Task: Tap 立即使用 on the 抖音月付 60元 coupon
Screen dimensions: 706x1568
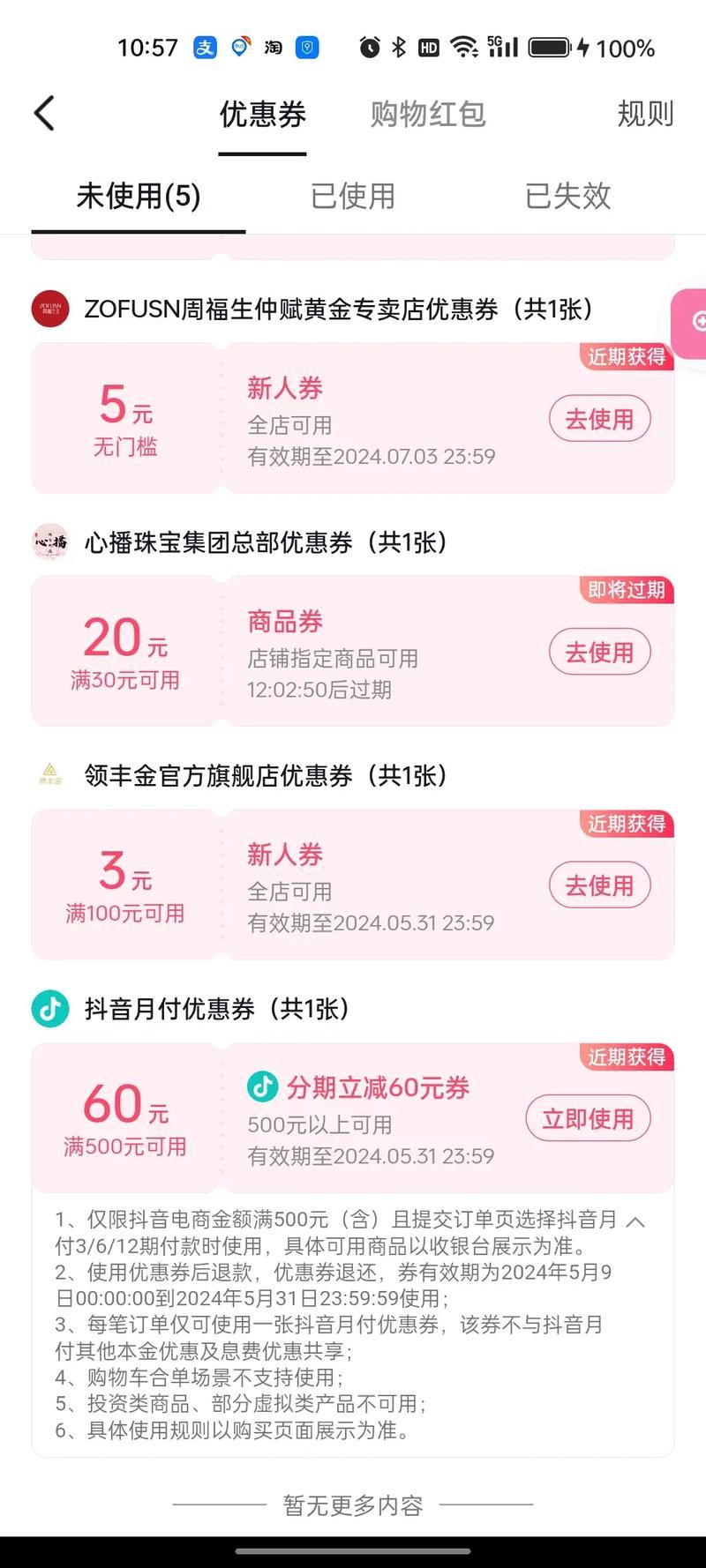Action: click(x=588, y=1119)
